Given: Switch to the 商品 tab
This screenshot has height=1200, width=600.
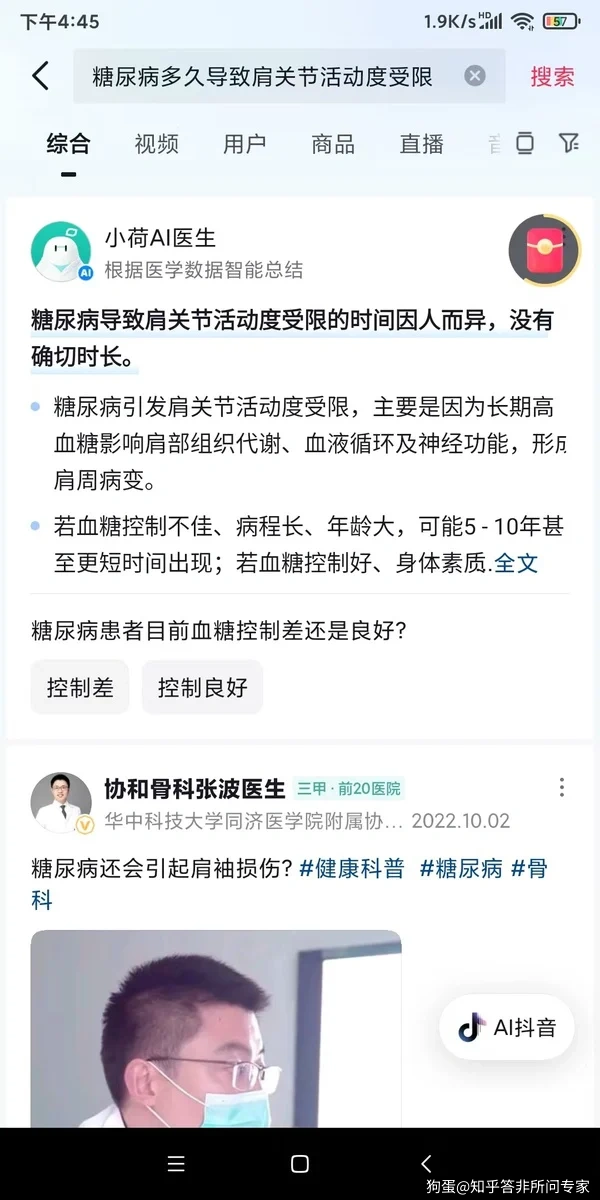Looking at the screenshot, I should 333,144.
